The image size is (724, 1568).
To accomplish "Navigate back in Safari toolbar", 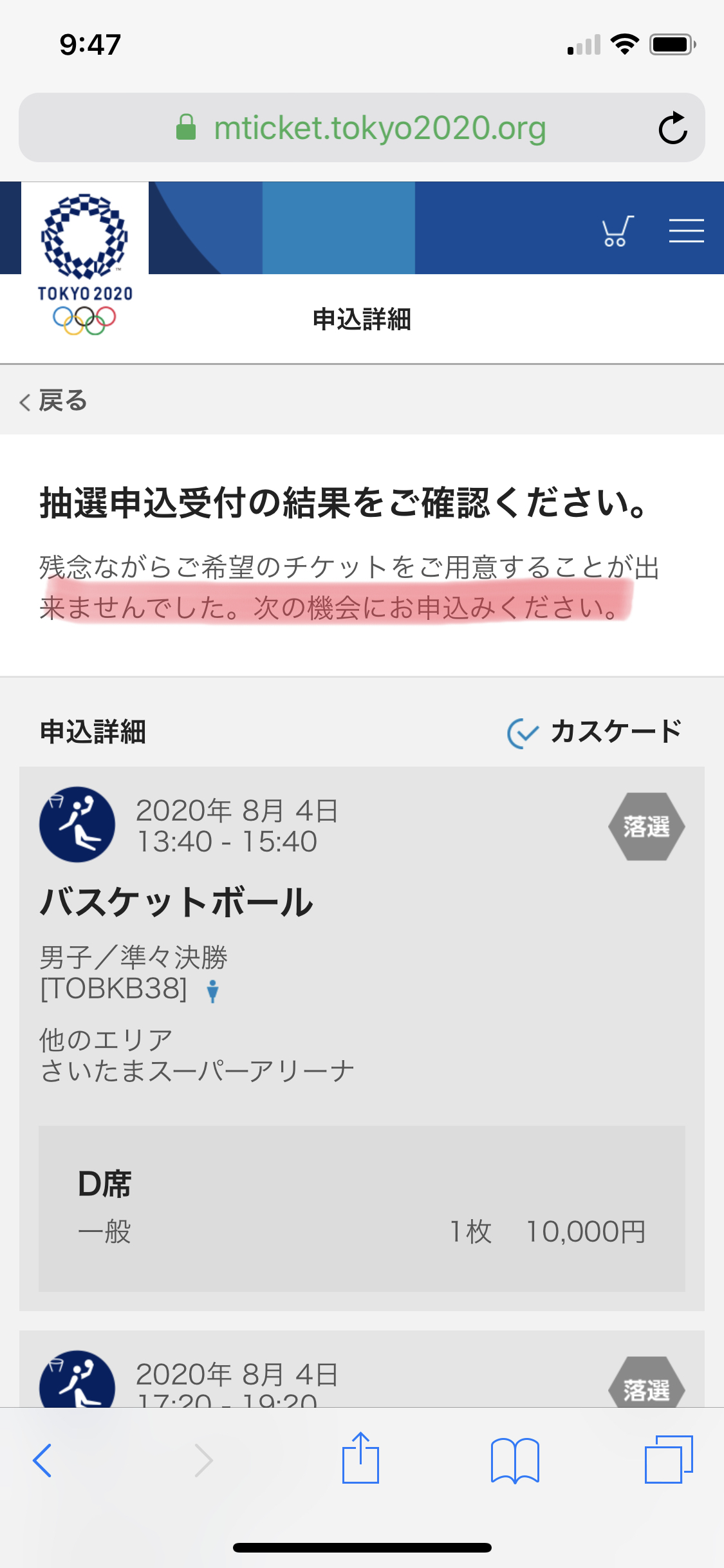I will tap(42, 1460).
